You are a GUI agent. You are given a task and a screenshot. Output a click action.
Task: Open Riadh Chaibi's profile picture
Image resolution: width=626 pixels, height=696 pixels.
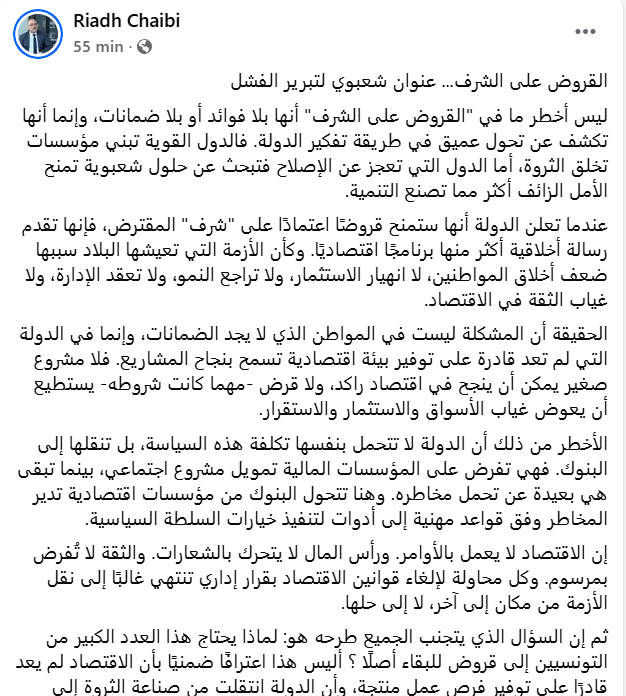(38, 34)
